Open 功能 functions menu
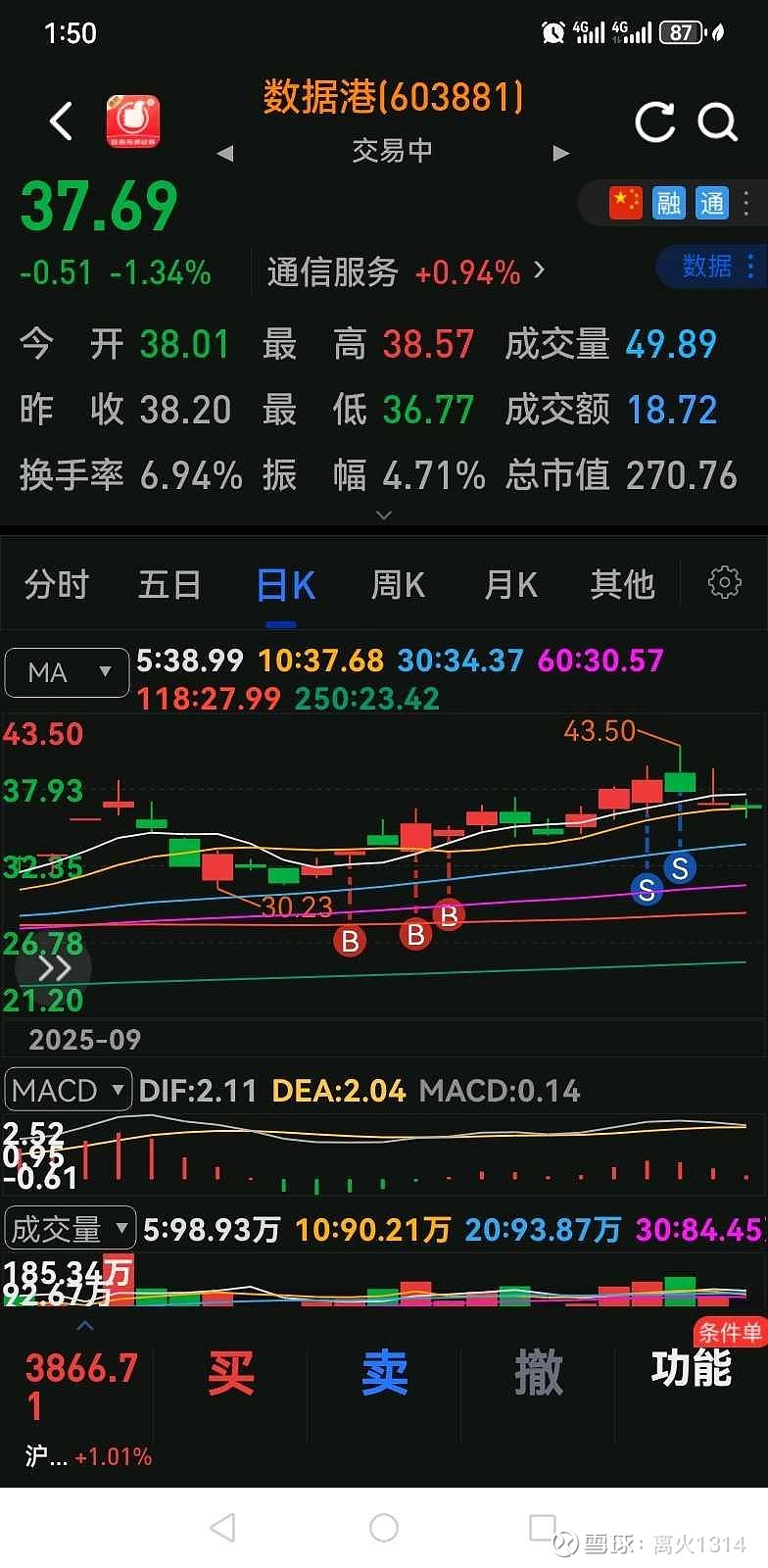This screenshot has width=768, height=1568. coord(692,1368)
